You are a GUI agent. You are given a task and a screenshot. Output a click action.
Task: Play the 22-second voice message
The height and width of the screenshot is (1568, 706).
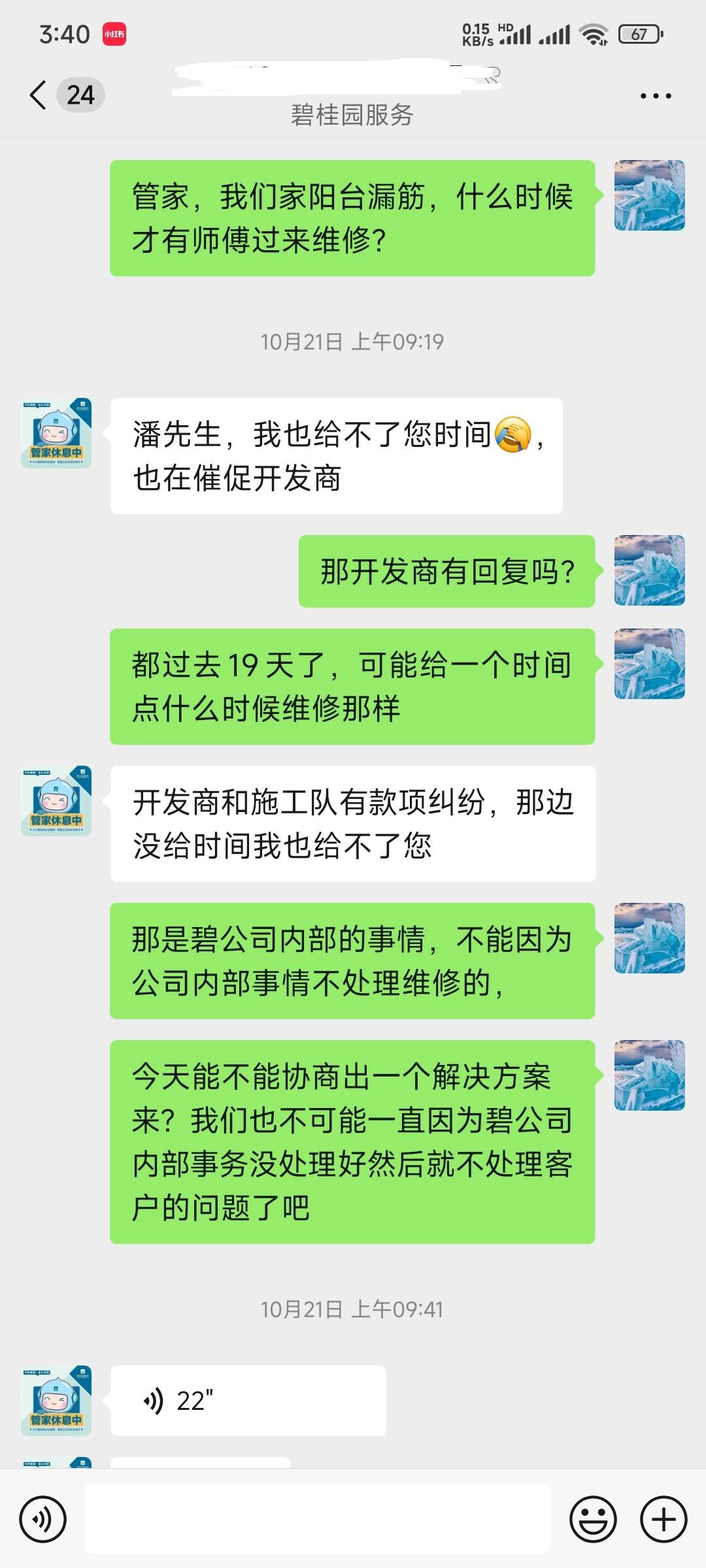(248, 1401)
